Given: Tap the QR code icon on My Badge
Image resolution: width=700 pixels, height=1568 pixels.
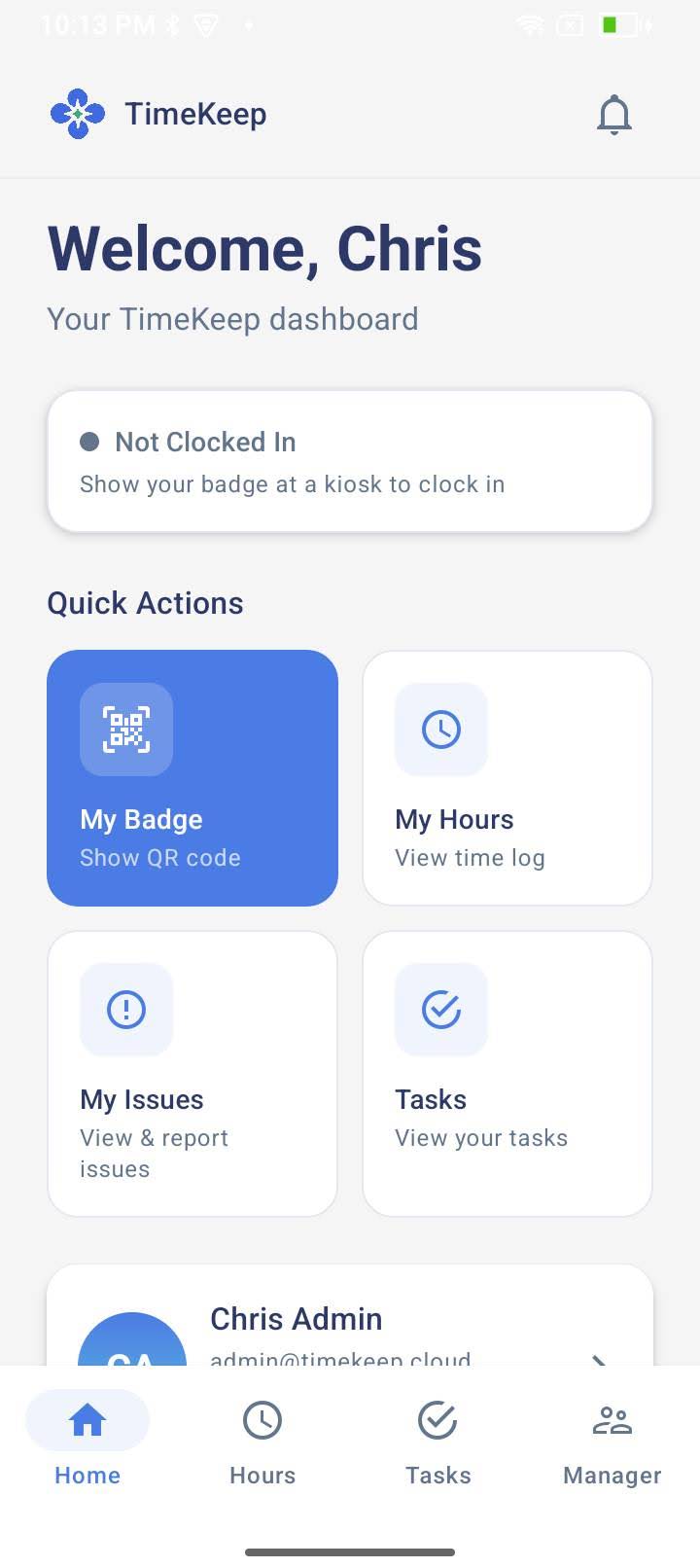Looking at the screenshot, I should click(x=126, y=730).
